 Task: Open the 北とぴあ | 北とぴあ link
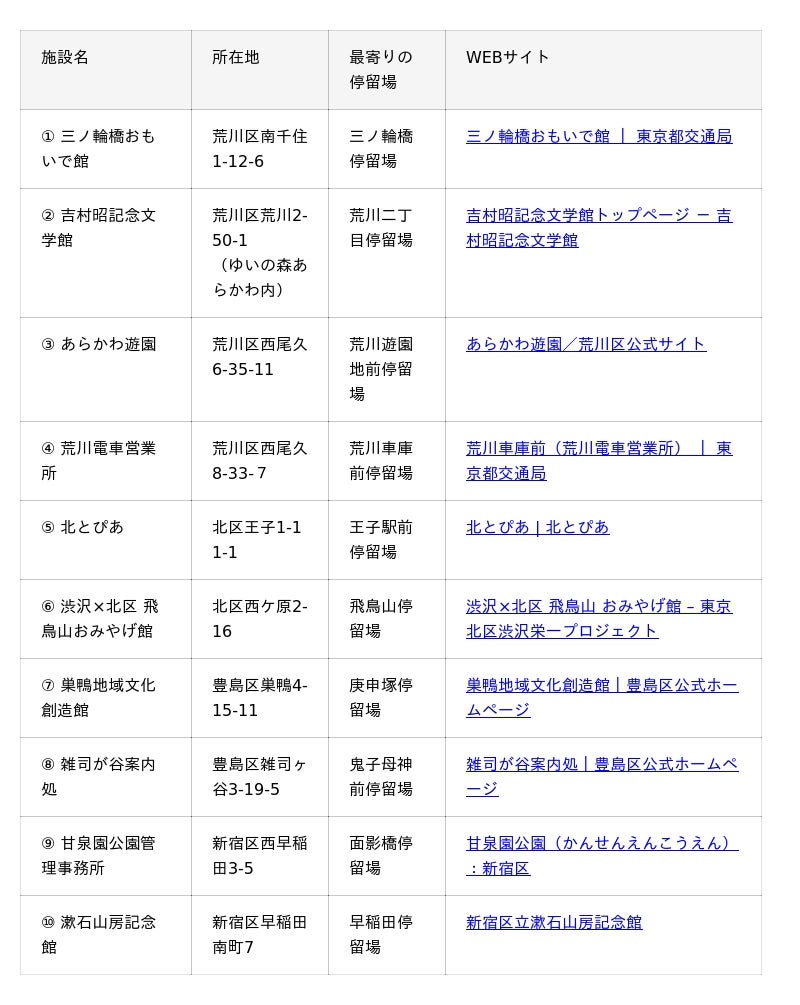[537, 528]
